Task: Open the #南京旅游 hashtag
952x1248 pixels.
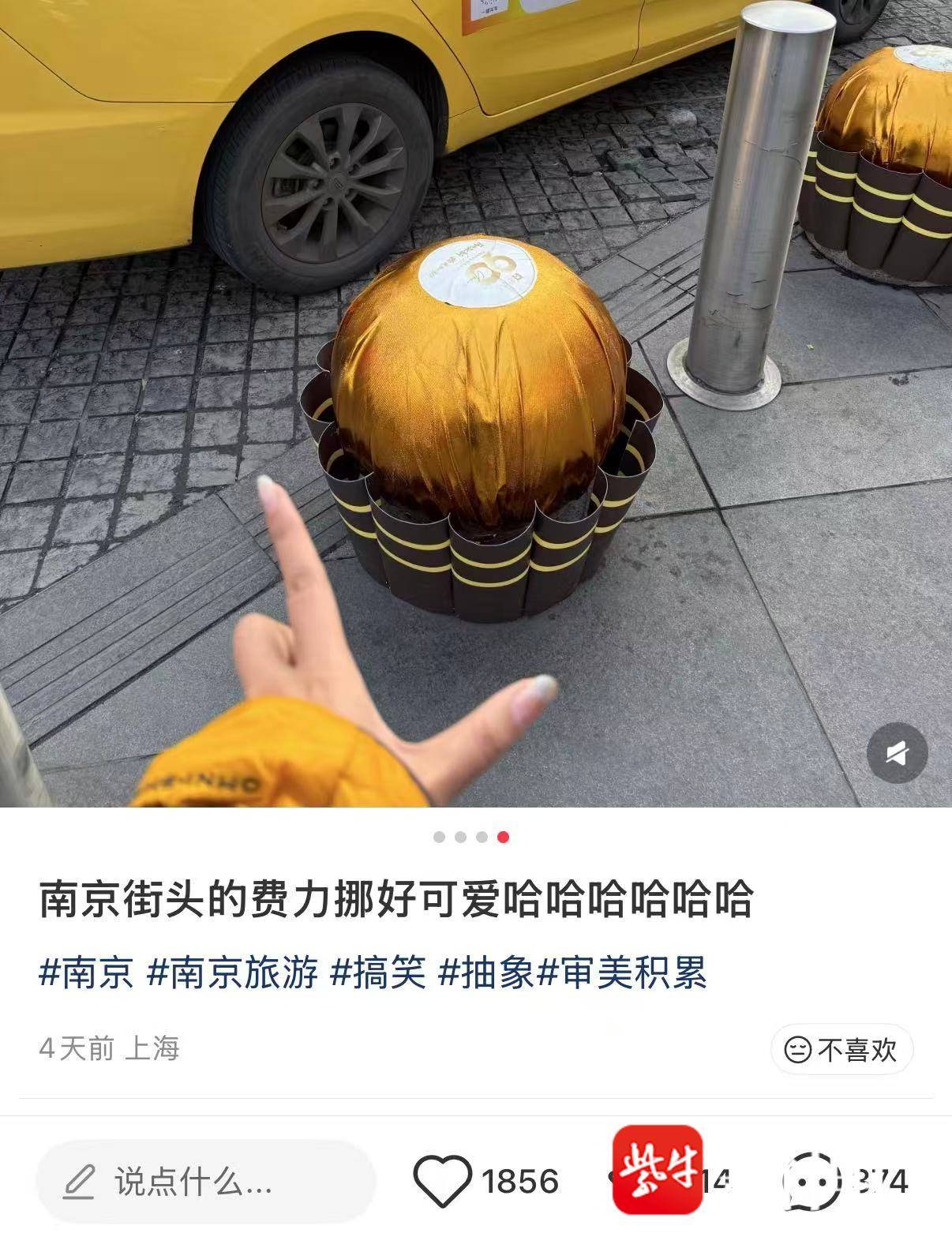Action: coord(233,973)
